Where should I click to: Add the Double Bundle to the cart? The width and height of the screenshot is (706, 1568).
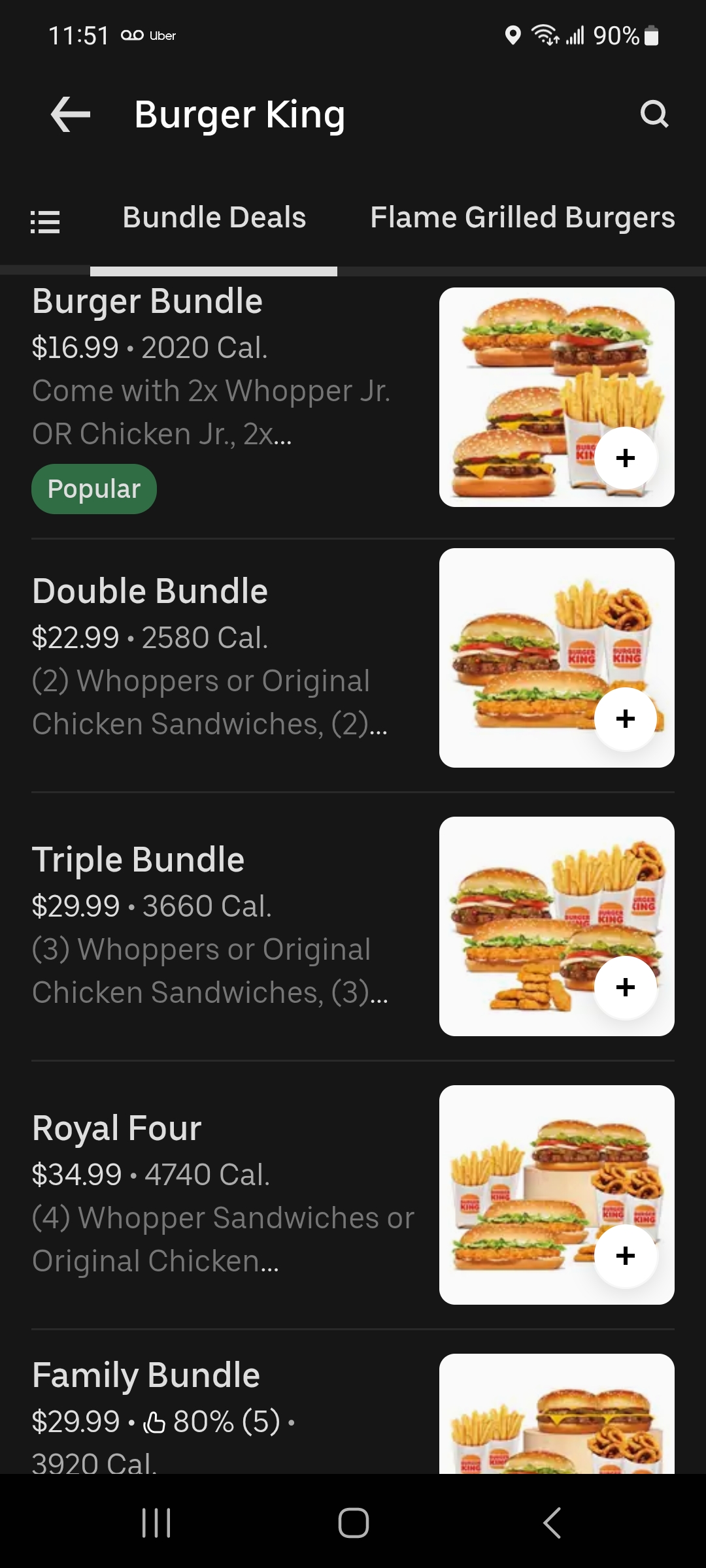coord(625,719)
